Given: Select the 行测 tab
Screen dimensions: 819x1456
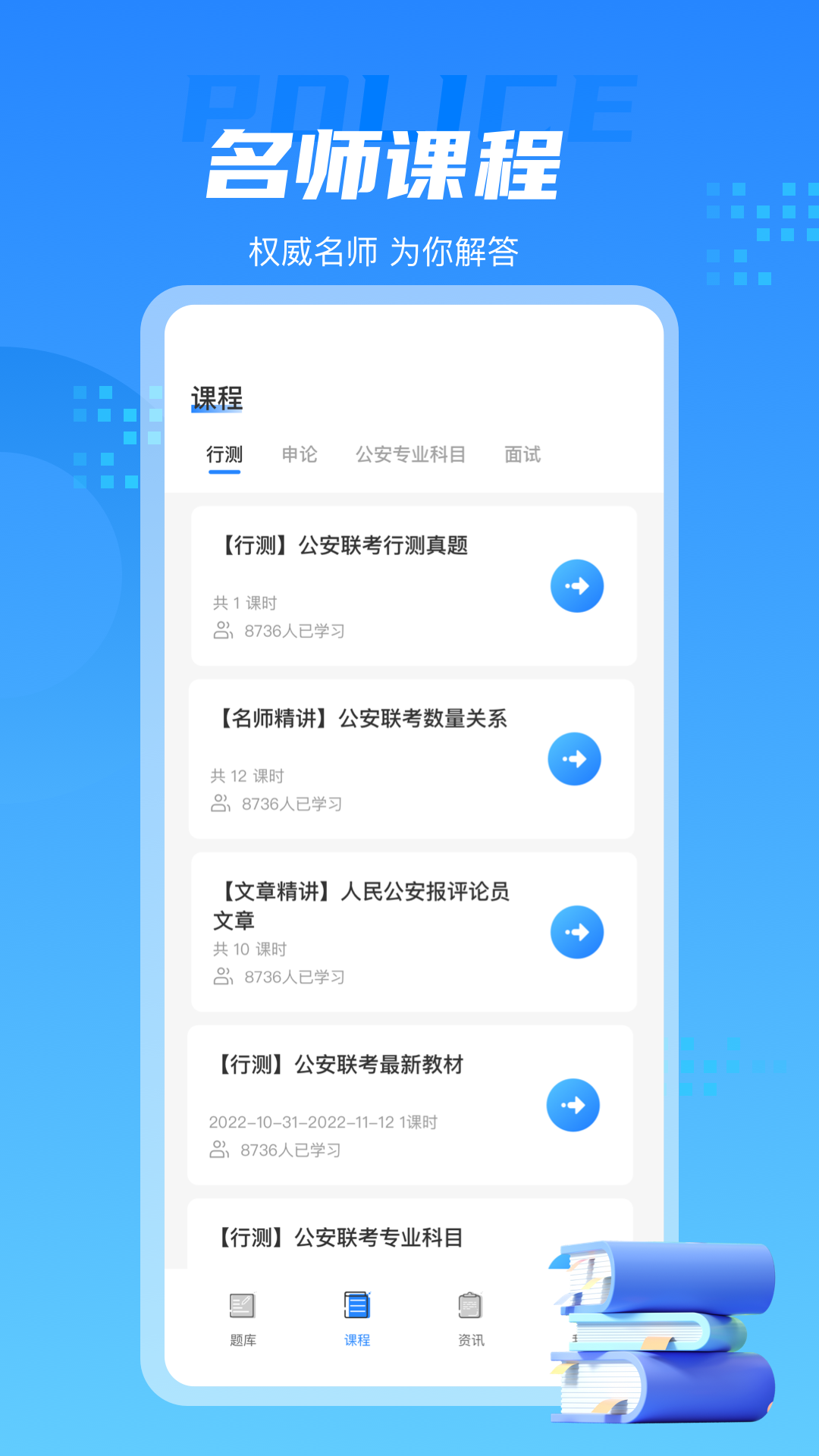Looking at the screenshot, I should (224, 454).
